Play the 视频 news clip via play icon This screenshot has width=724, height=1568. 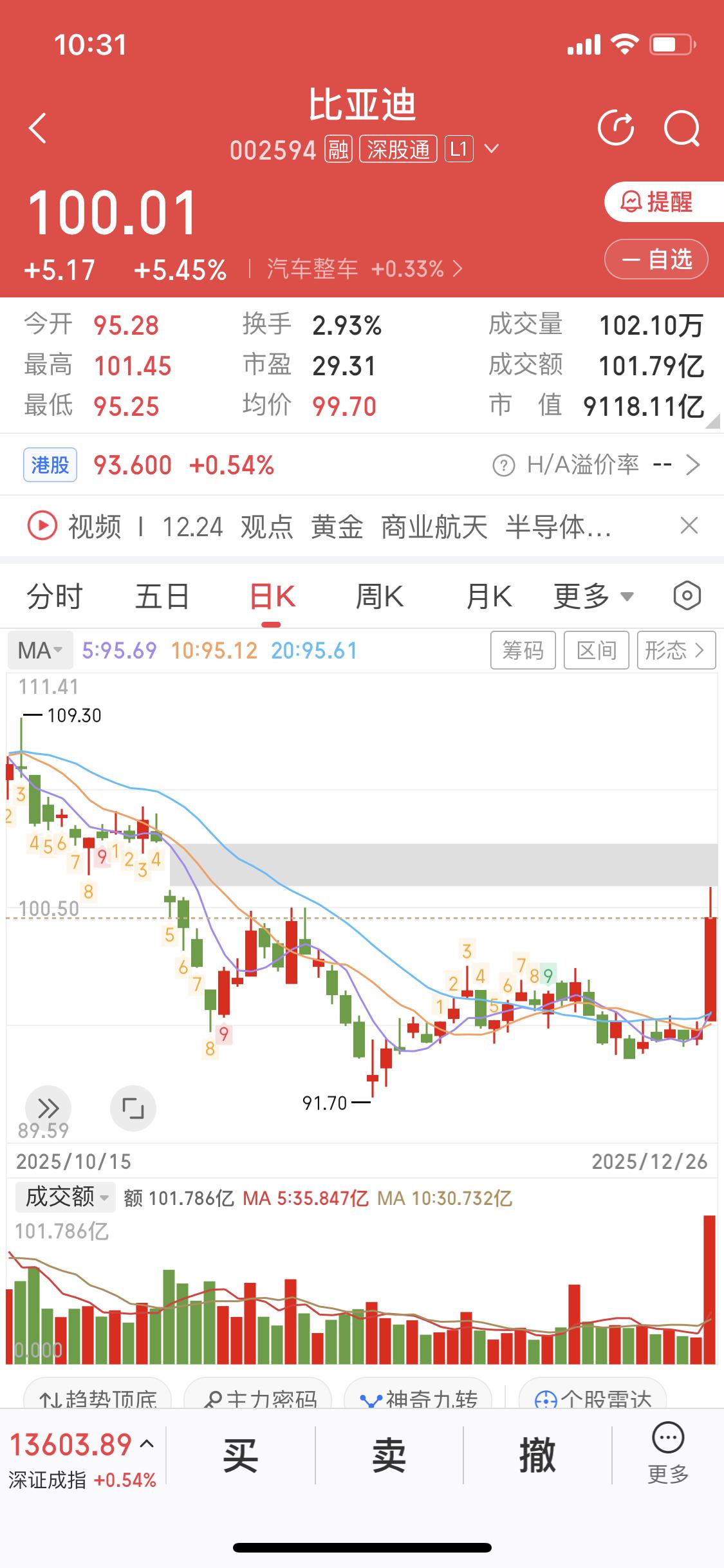pos(41,527)
